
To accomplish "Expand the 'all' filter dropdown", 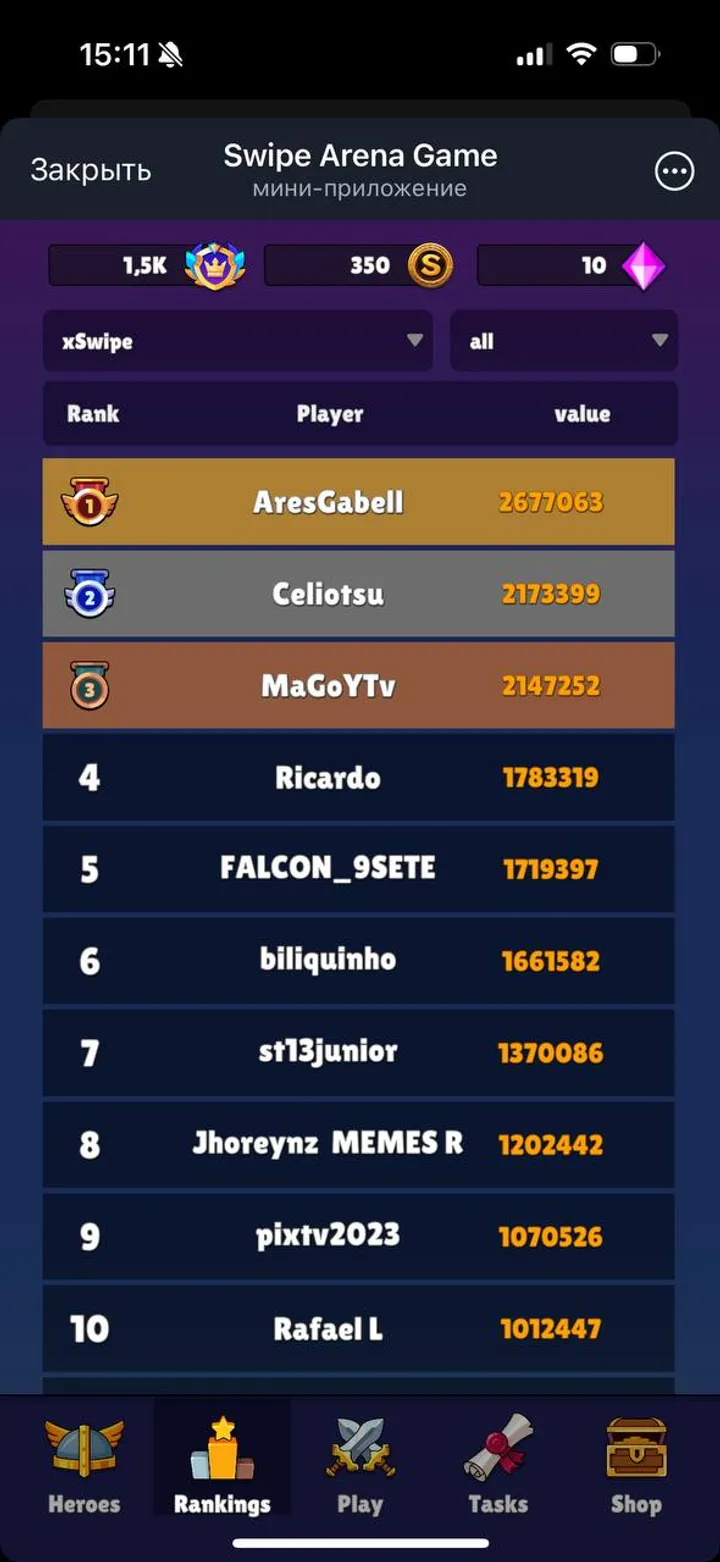I will 564,341.
